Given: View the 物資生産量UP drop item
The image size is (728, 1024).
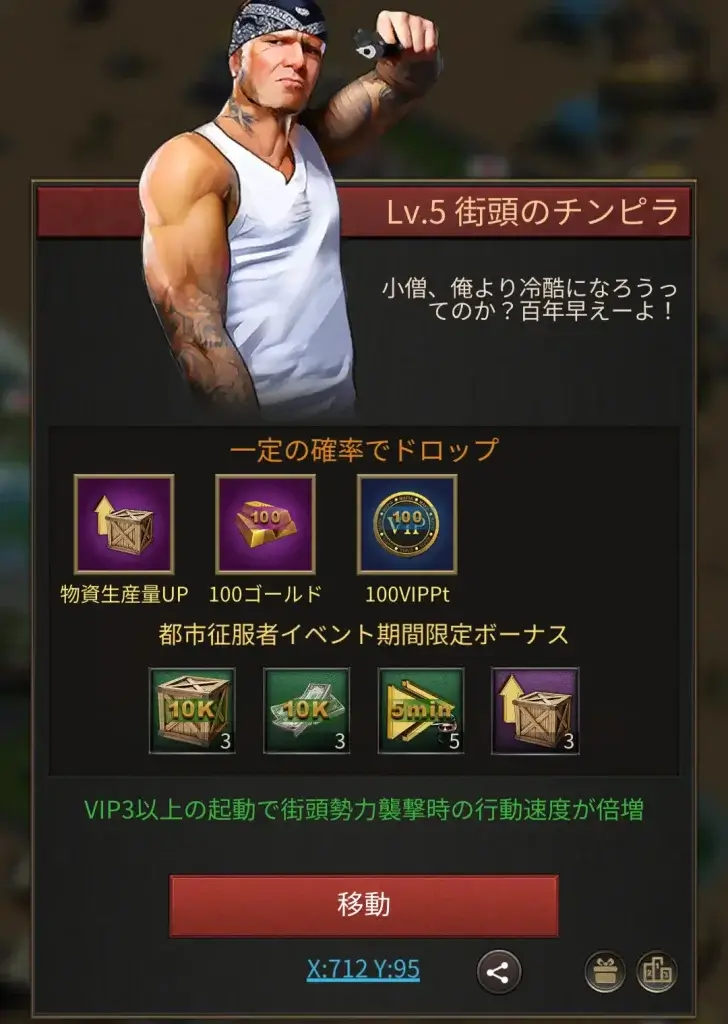Looking at the screenshot, I should (124, 524).
